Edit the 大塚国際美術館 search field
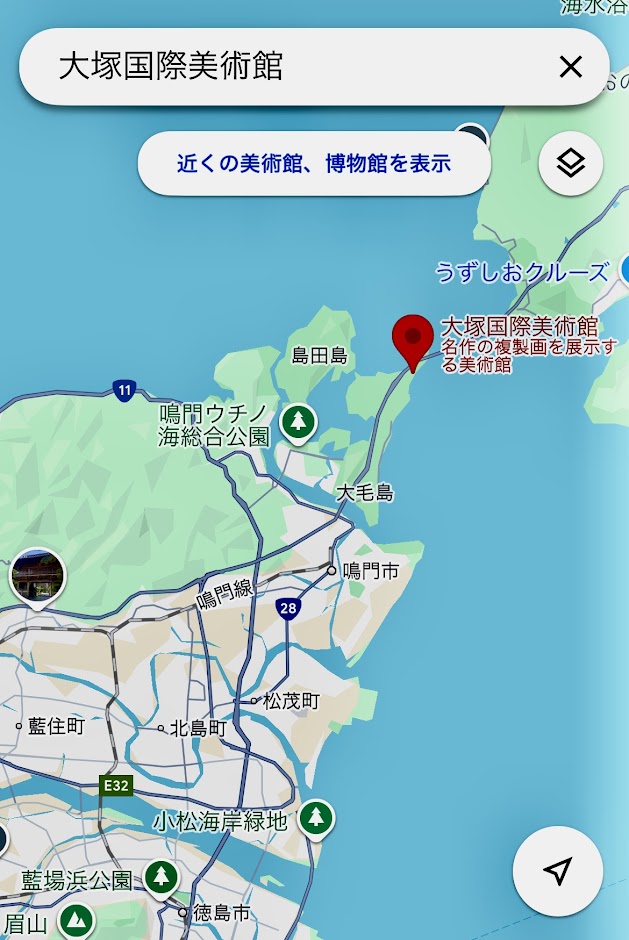 click(290, 67)
